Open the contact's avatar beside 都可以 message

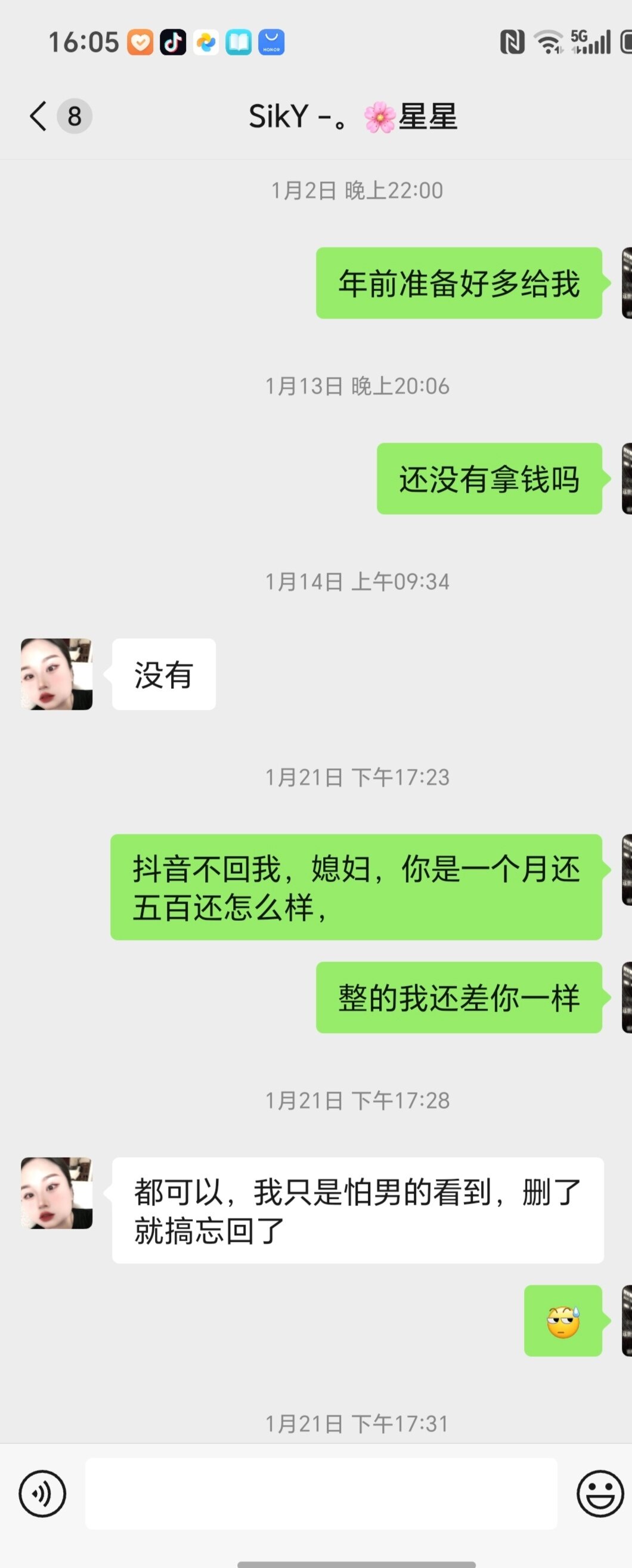57,1192
